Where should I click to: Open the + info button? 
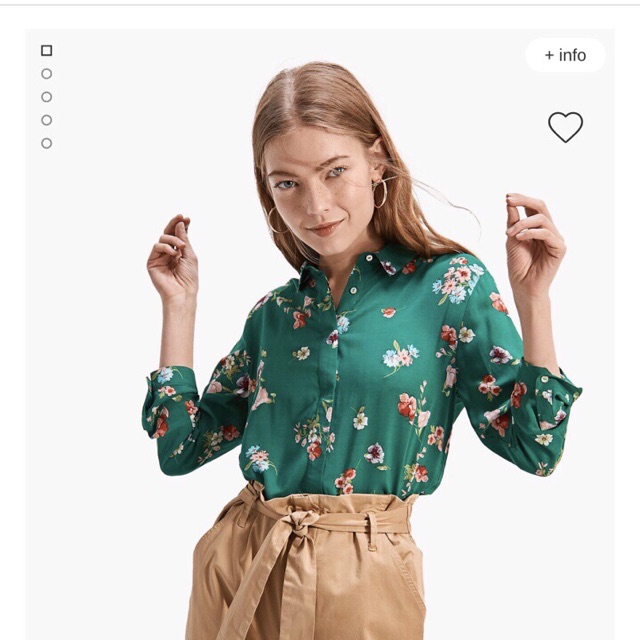(x=565, y=55)
